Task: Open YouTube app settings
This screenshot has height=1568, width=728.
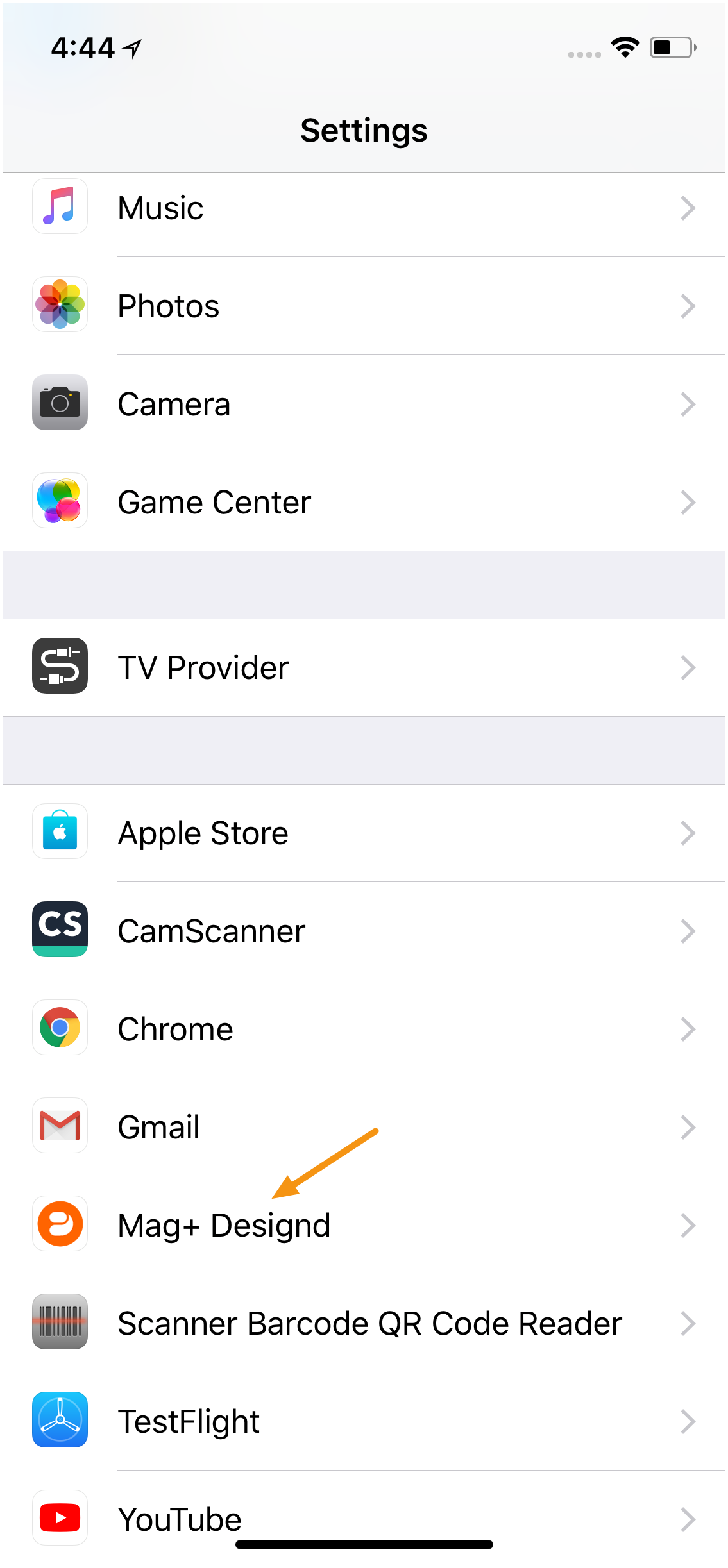Action: pyautogui.click(x=364, y=1518)
